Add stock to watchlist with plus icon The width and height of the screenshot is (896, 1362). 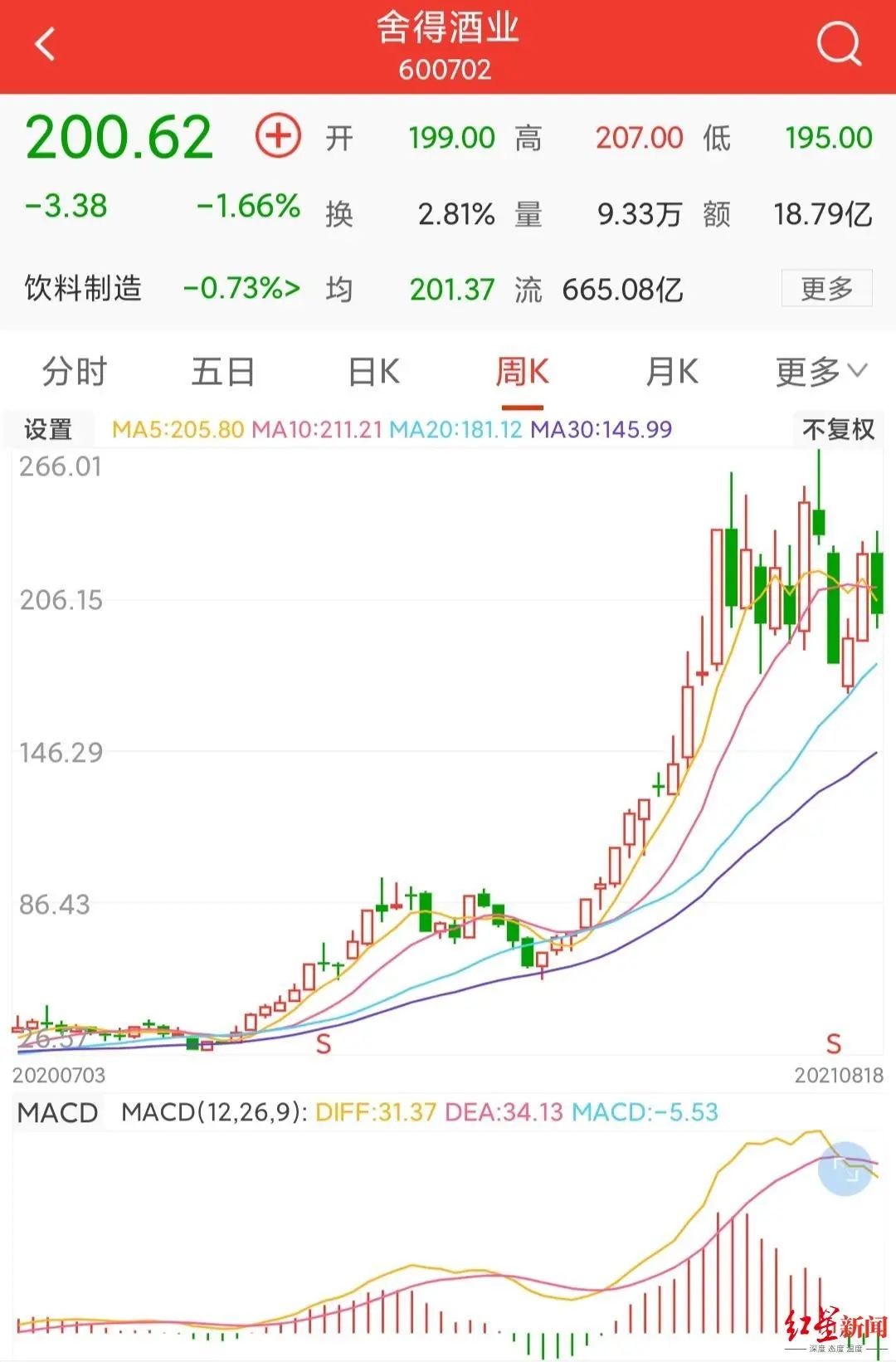click(x=278, y=136)
